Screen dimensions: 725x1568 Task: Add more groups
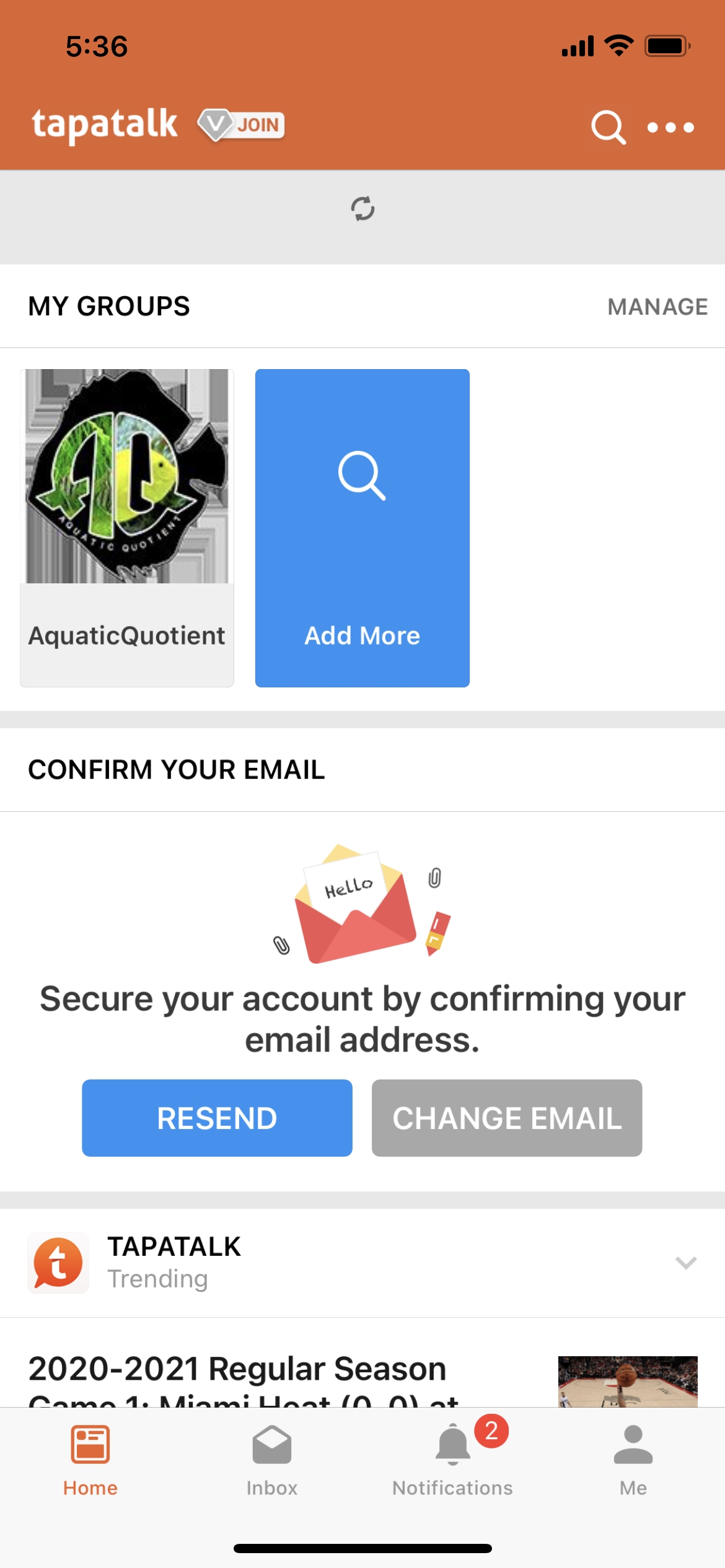[x=362, y=528]
